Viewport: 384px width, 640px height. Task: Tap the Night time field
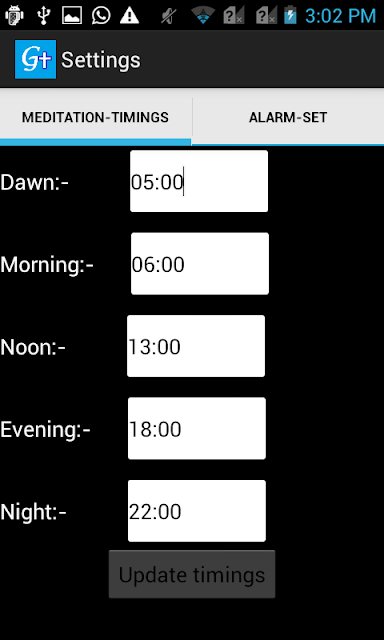pos(197,511)
